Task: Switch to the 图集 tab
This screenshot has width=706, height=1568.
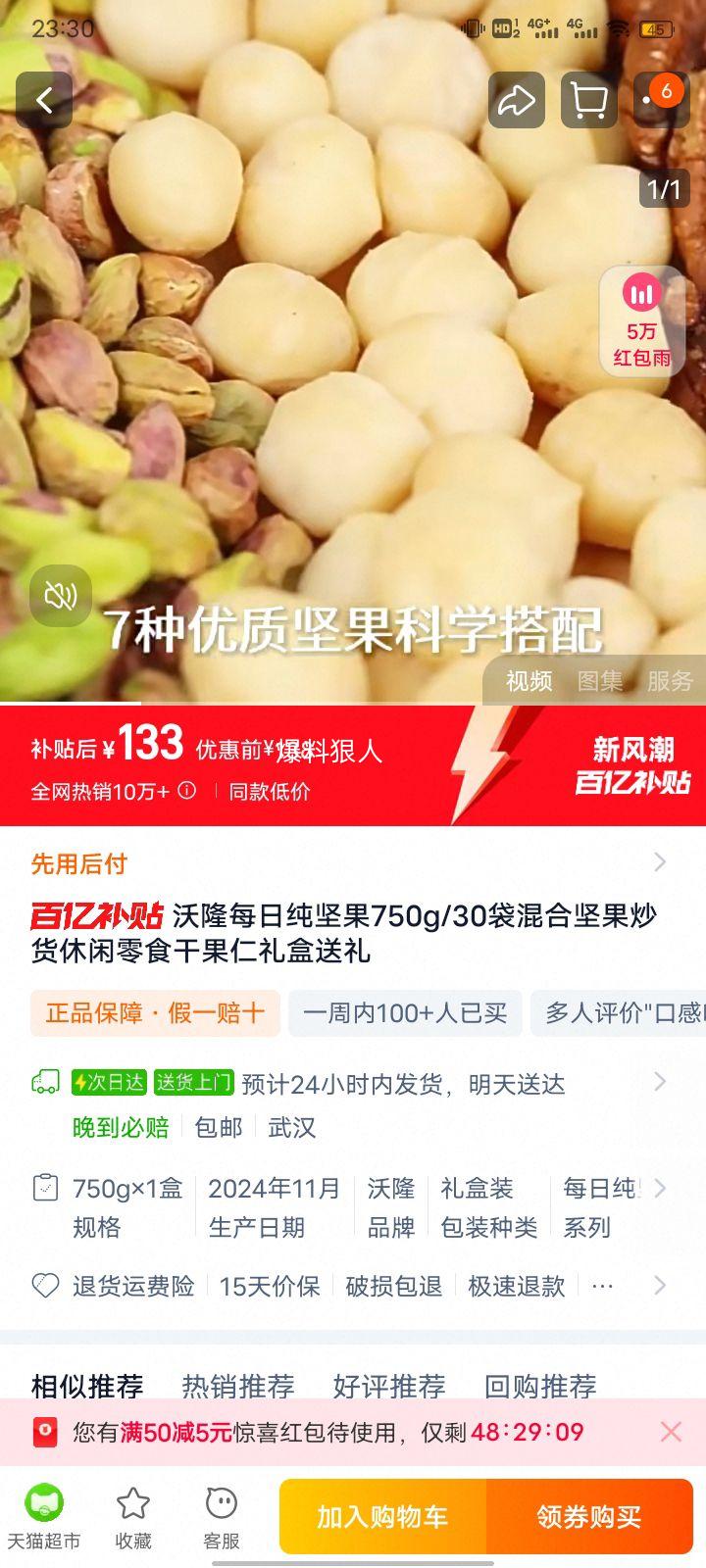Action: pos(599,681)
